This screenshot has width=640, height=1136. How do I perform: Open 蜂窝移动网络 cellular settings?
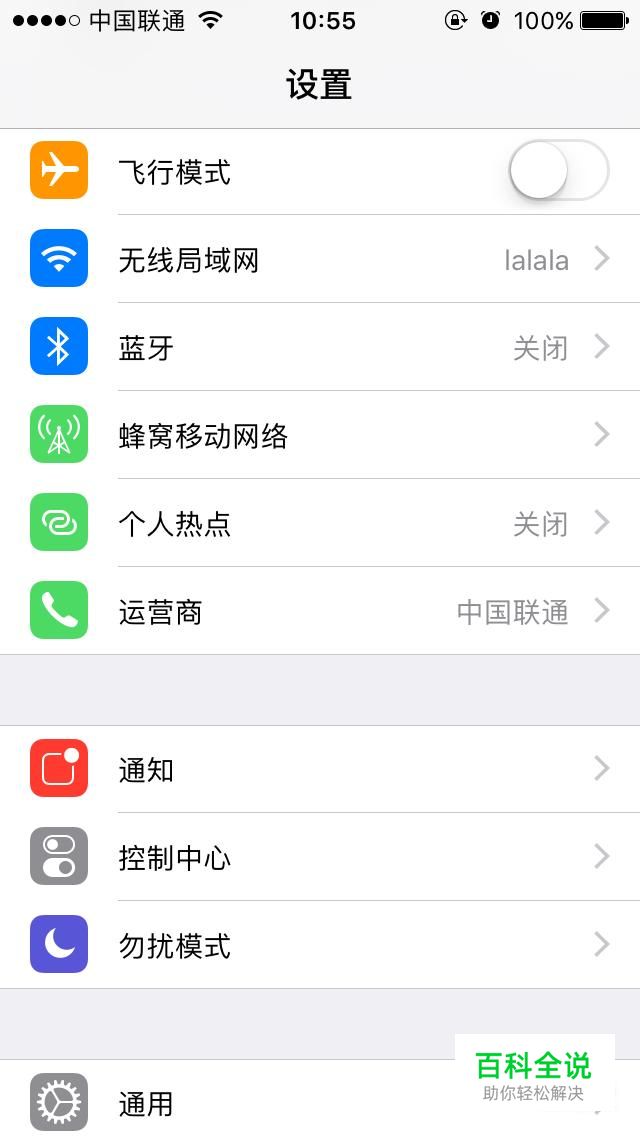pyautogui.click(x=320, y=435)
